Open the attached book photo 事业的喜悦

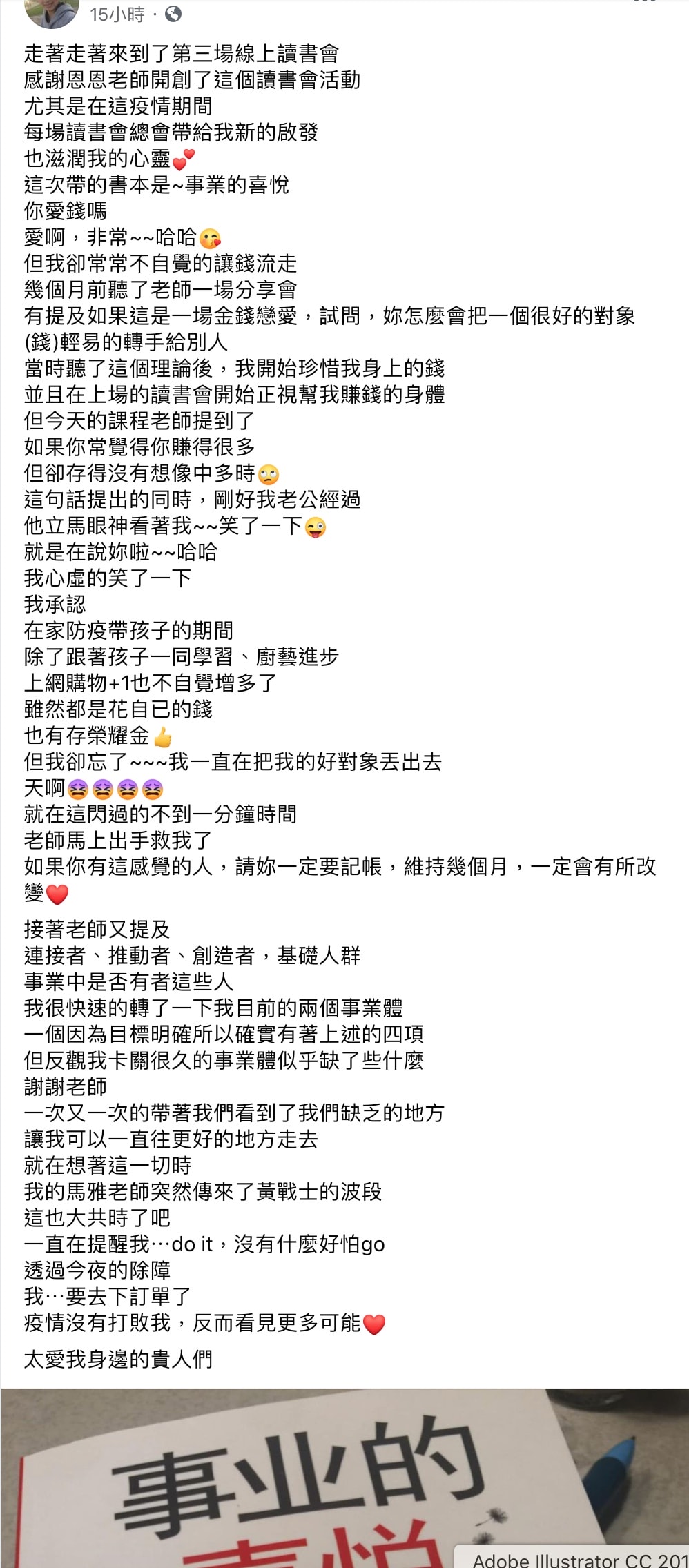(344, 1478)
